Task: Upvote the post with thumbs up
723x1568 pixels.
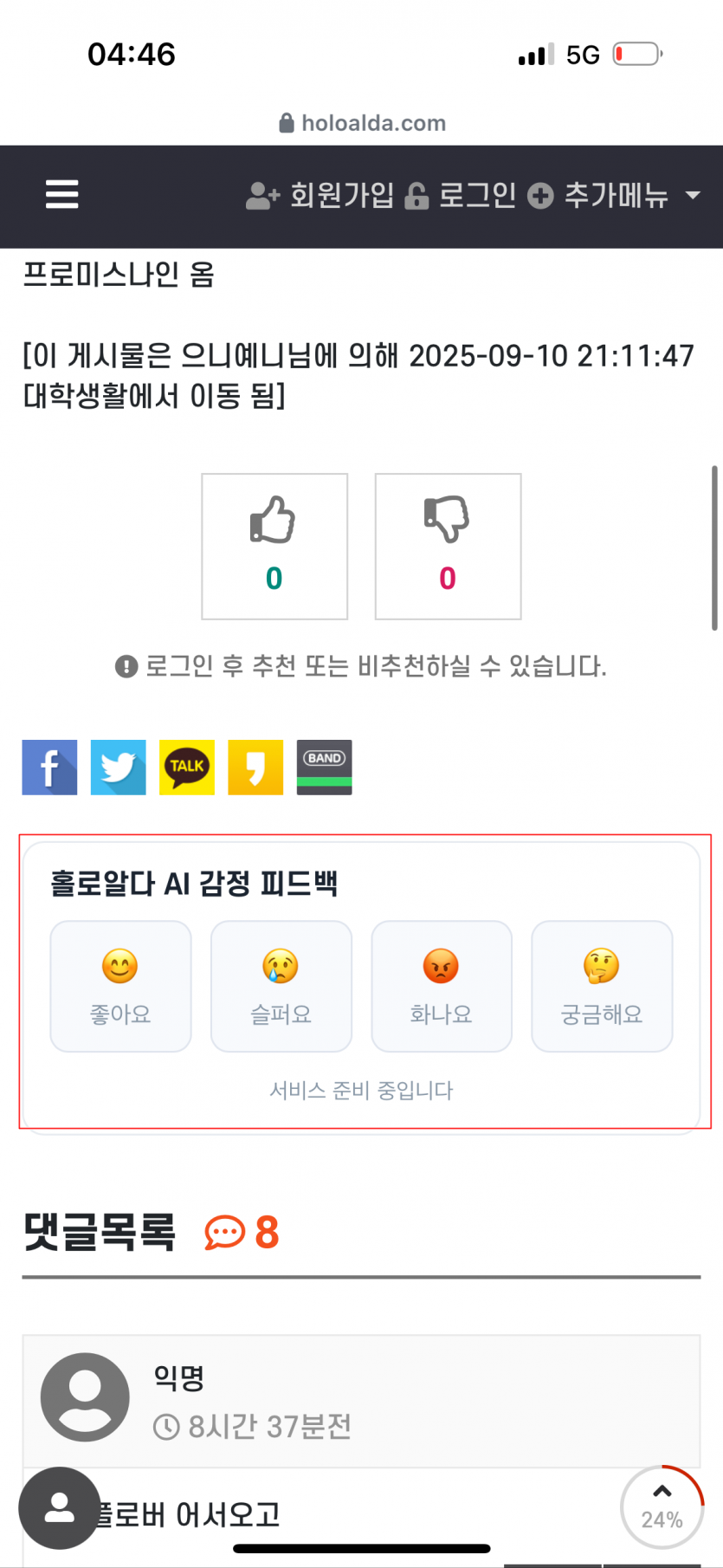Action: click(274, 546)
